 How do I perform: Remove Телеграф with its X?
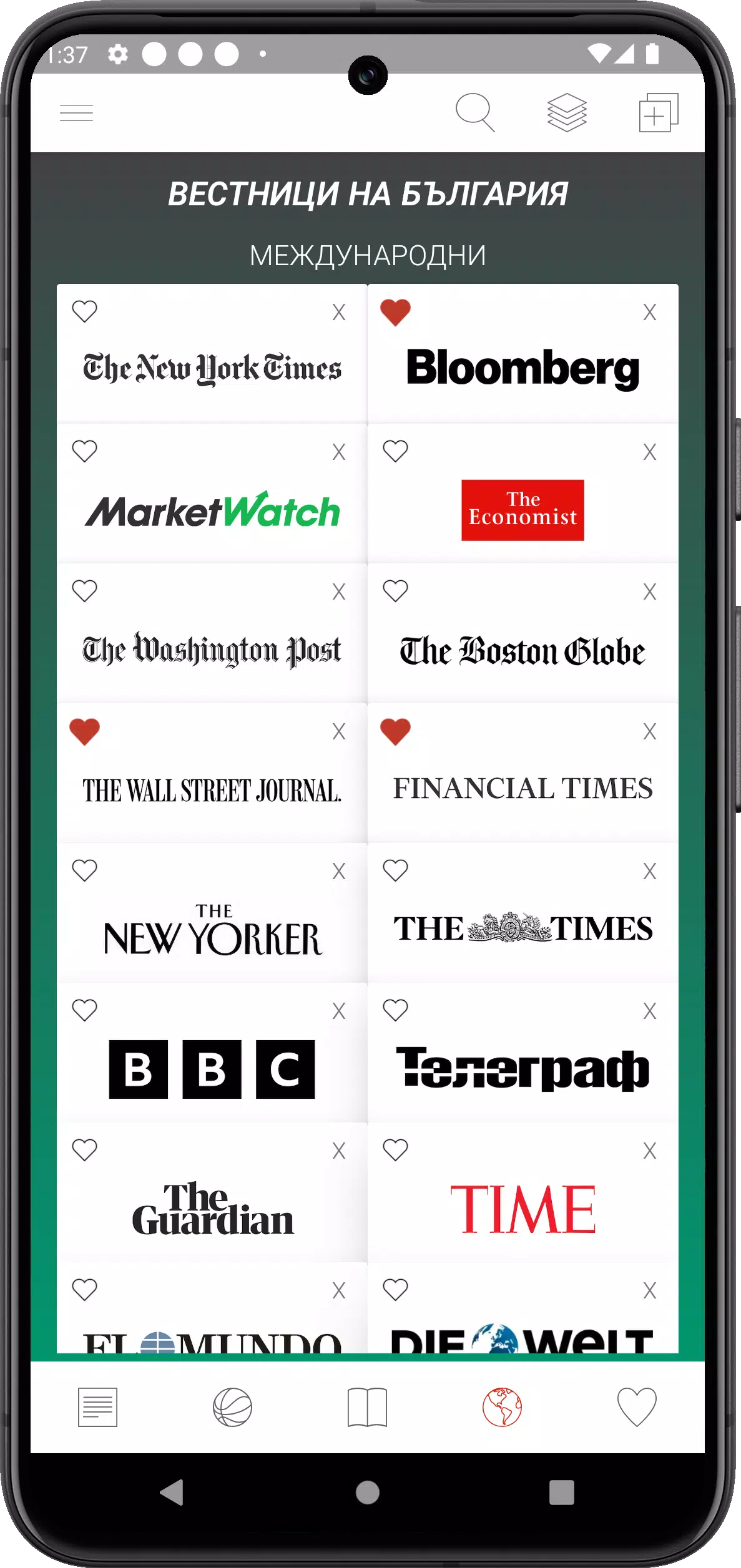[650, 1011]
